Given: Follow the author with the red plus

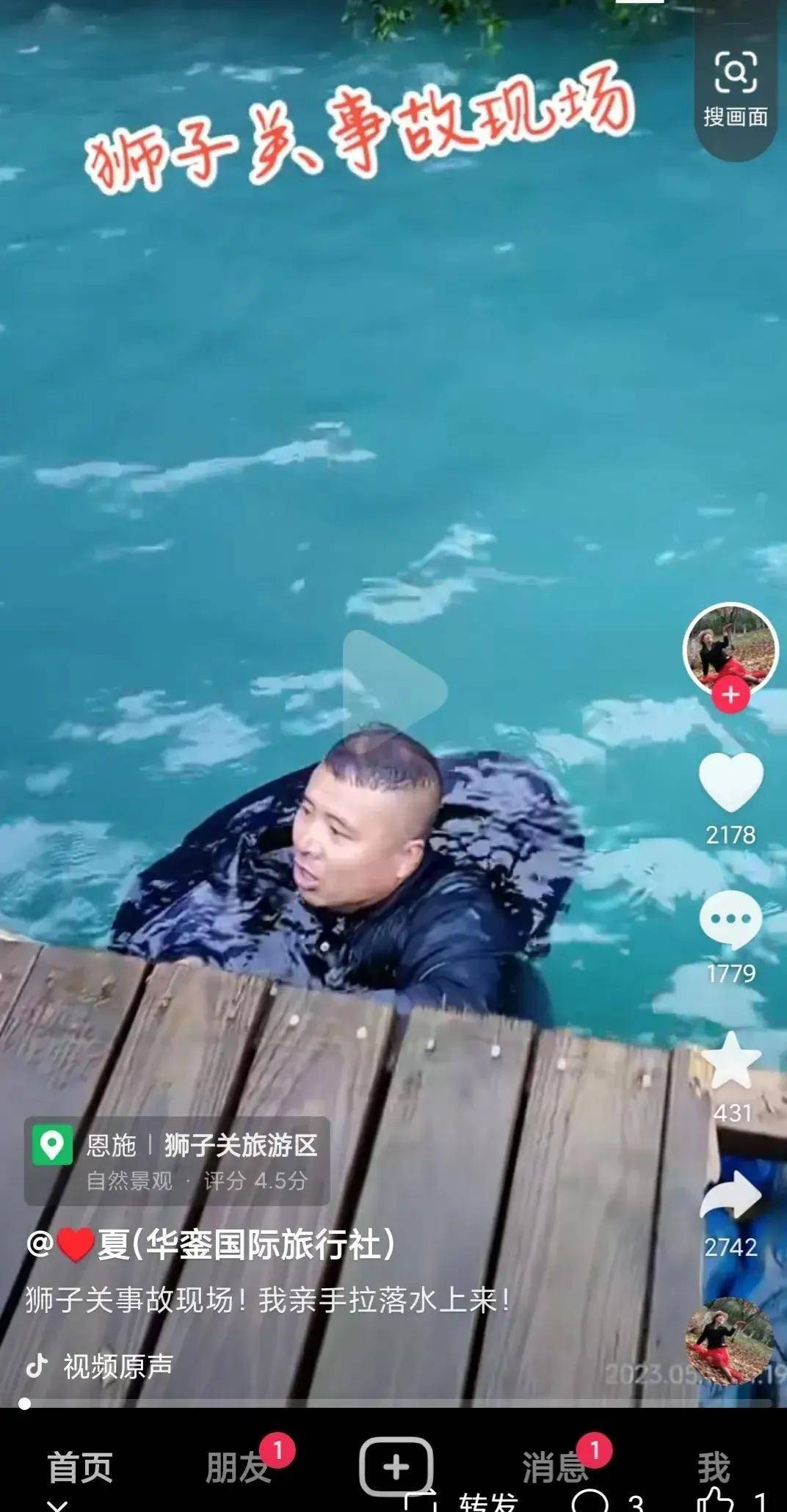Looking at the screenshot, I should 730,694.
